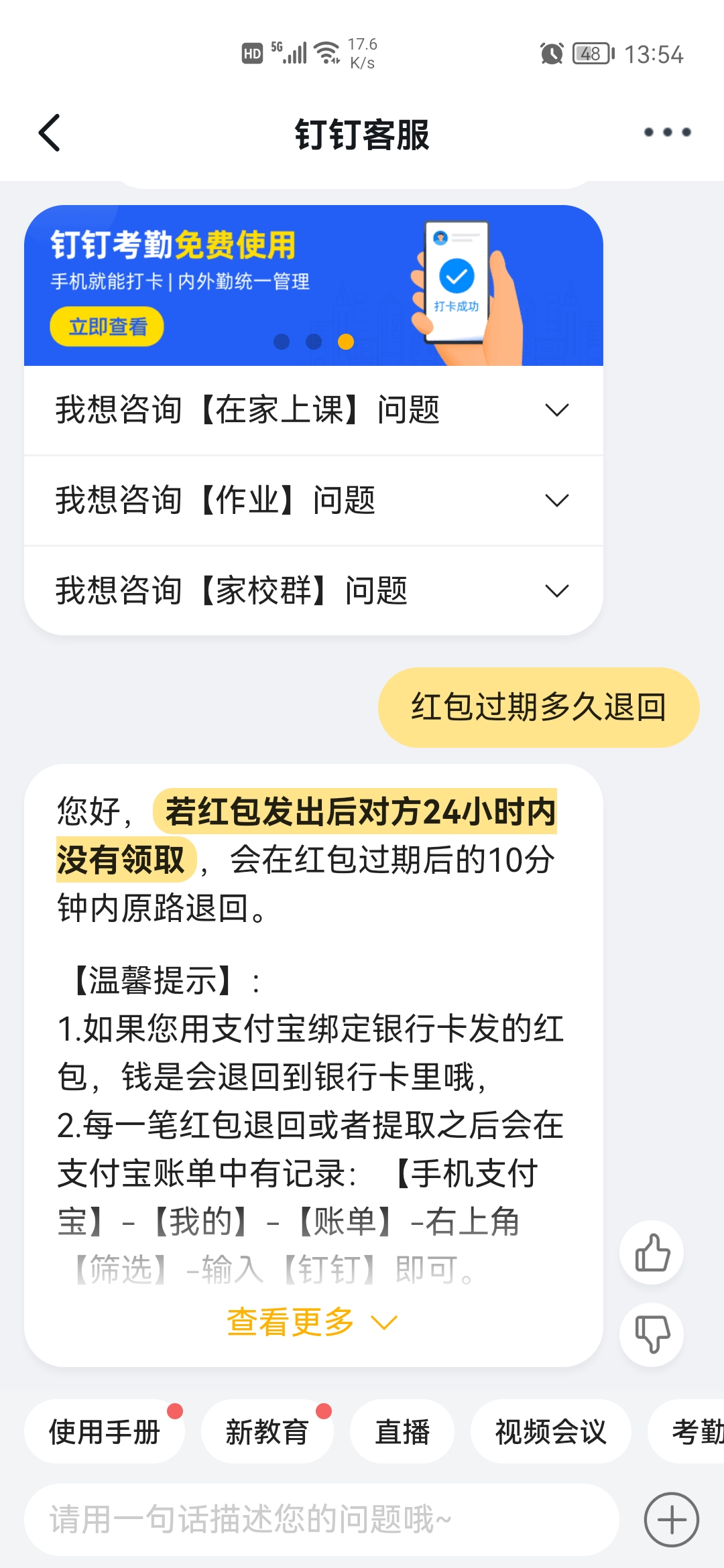Open the 视频会议 quick entry
Screen dimensions: 724x1568
tap(551, 1431)
